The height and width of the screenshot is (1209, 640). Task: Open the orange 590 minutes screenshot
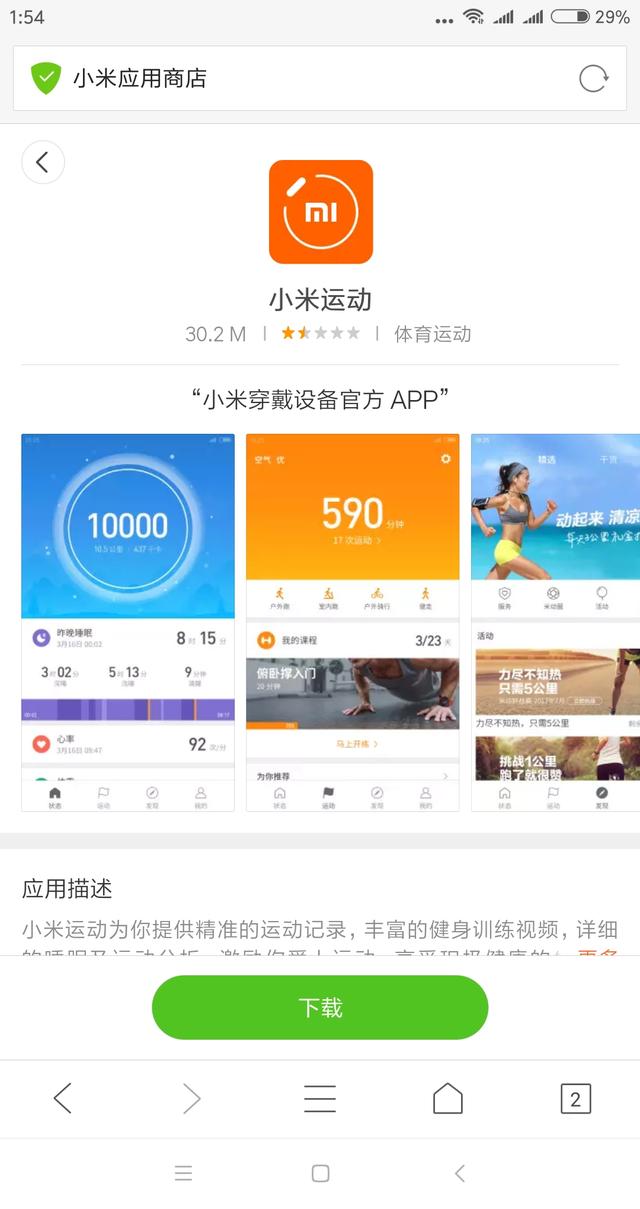point(352,622)
